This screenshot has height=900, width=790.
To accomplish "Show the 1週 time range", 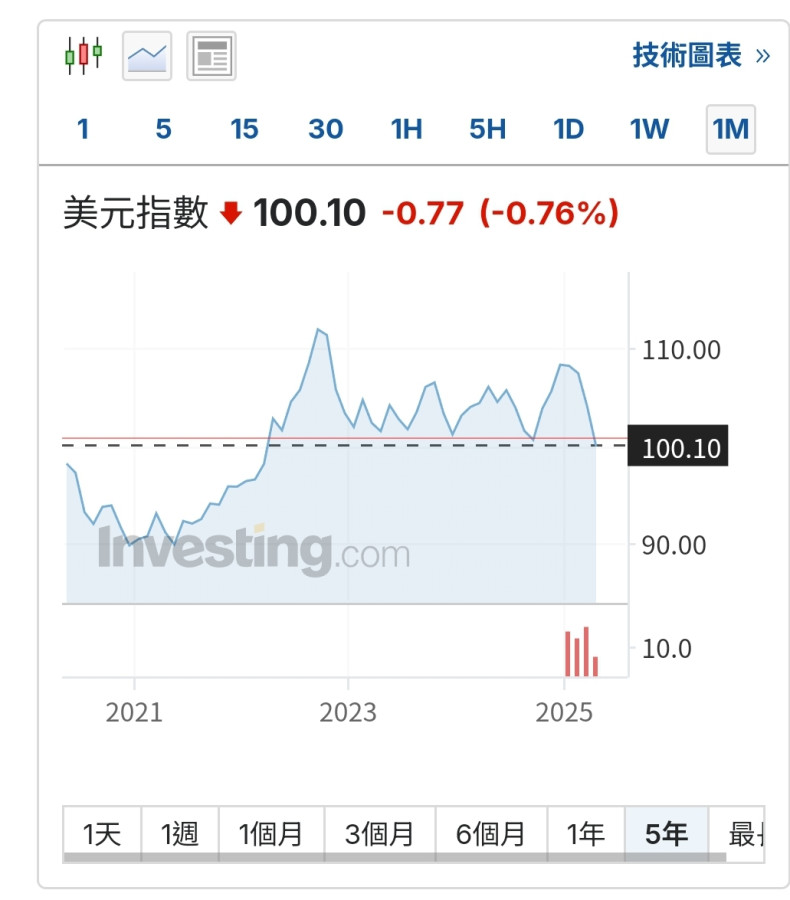I will [180, 833].
